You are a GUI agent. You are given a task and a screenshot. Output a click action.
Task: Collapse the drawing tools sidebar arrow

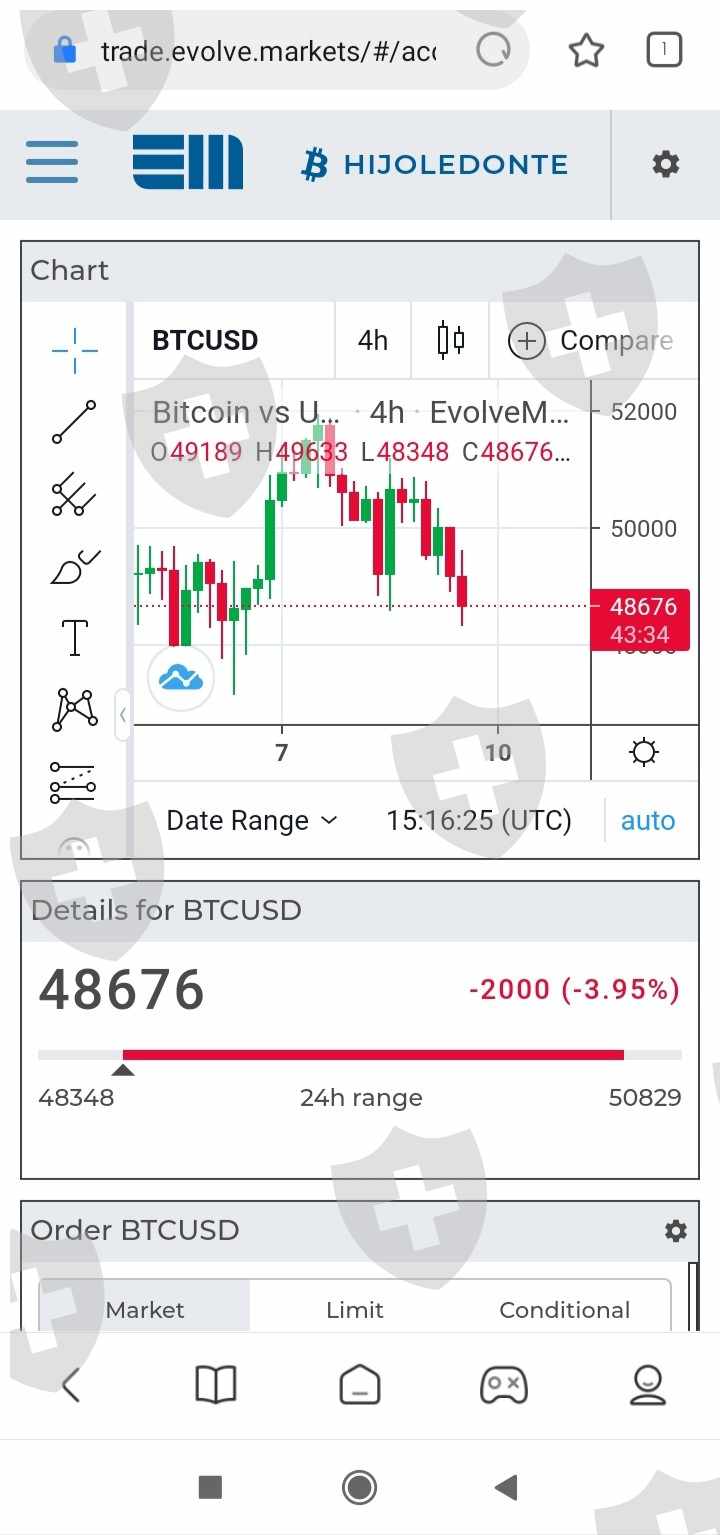tap(122, 714)
